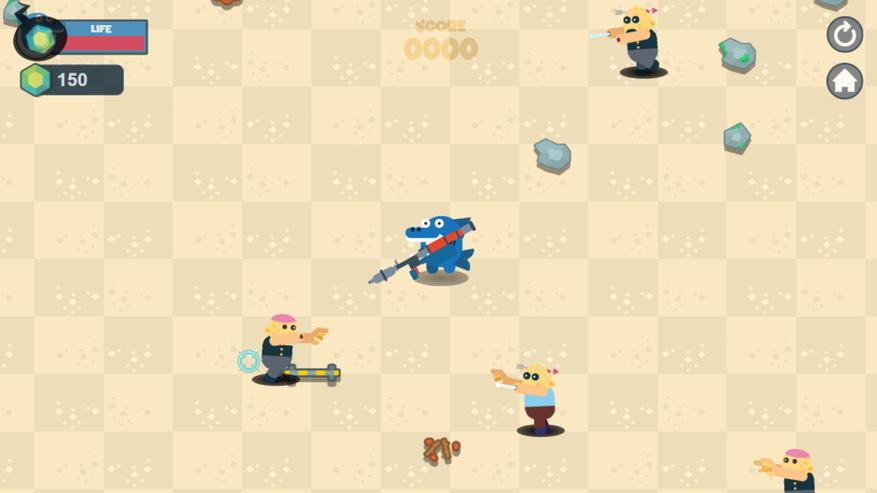The width and height of the screenshot is (877, 493).
Task: Return to the home menu
Action: 844,81
